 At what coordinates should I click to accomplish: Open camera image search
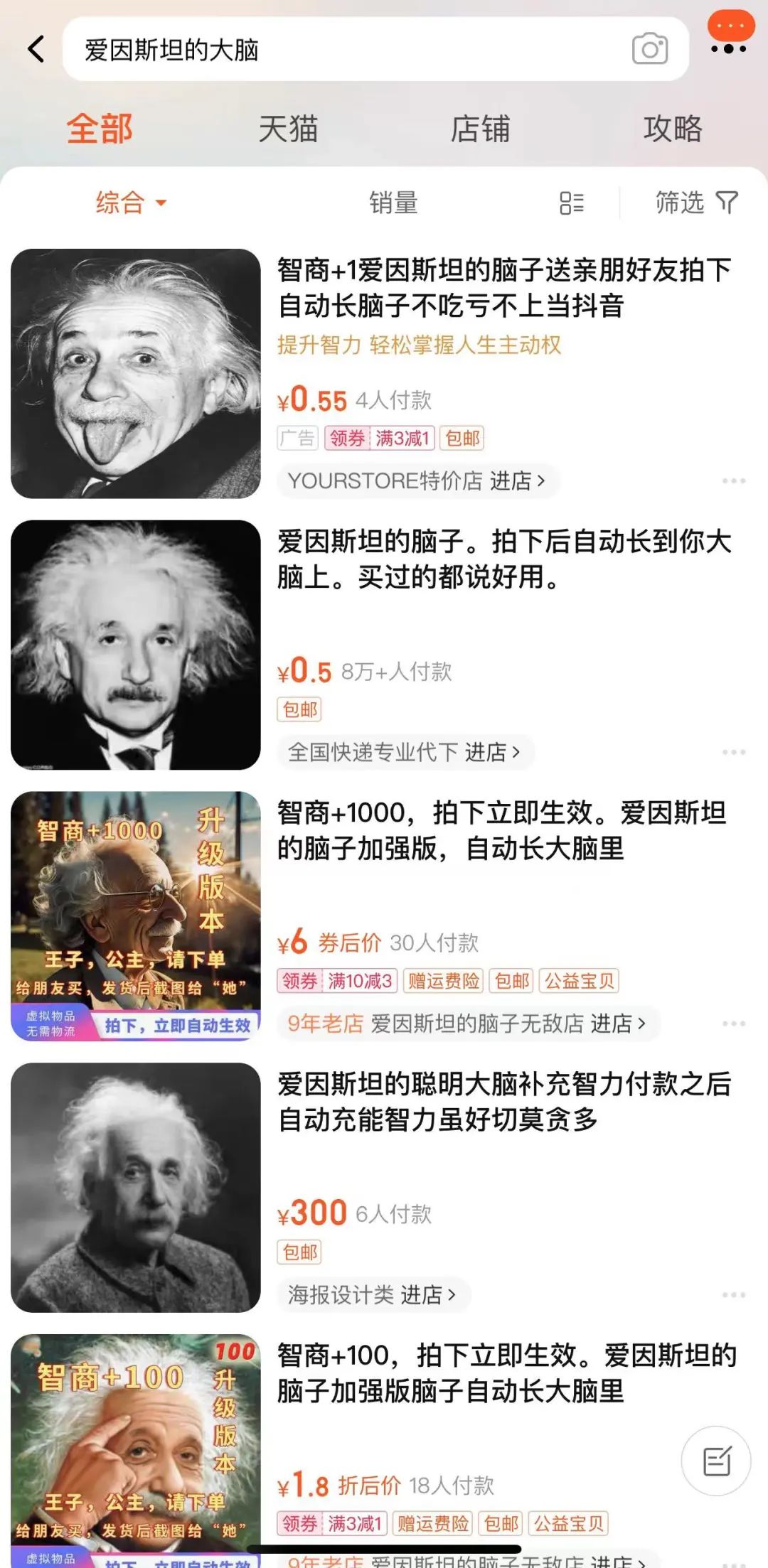[x=649, y=49]
